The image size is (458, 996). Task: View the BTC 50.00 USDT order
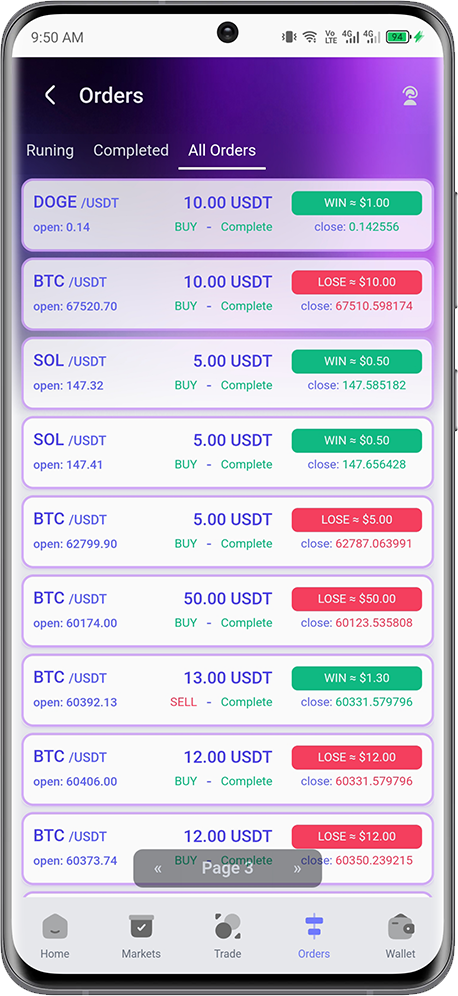(227, 611)
